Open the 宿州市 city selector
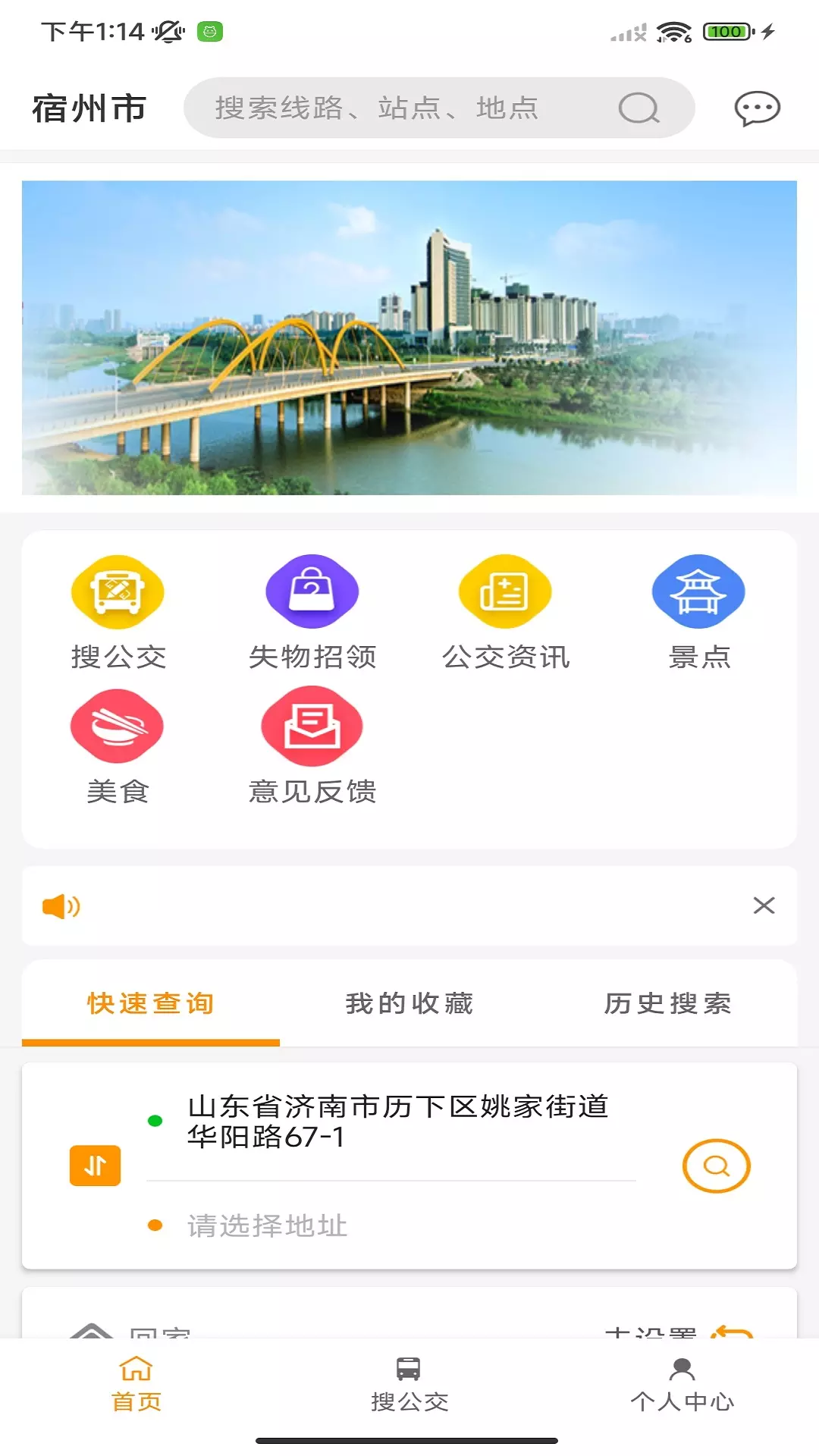Image resolution: width=819 pixels, height=1456 pixels. (x=89, y=108)
